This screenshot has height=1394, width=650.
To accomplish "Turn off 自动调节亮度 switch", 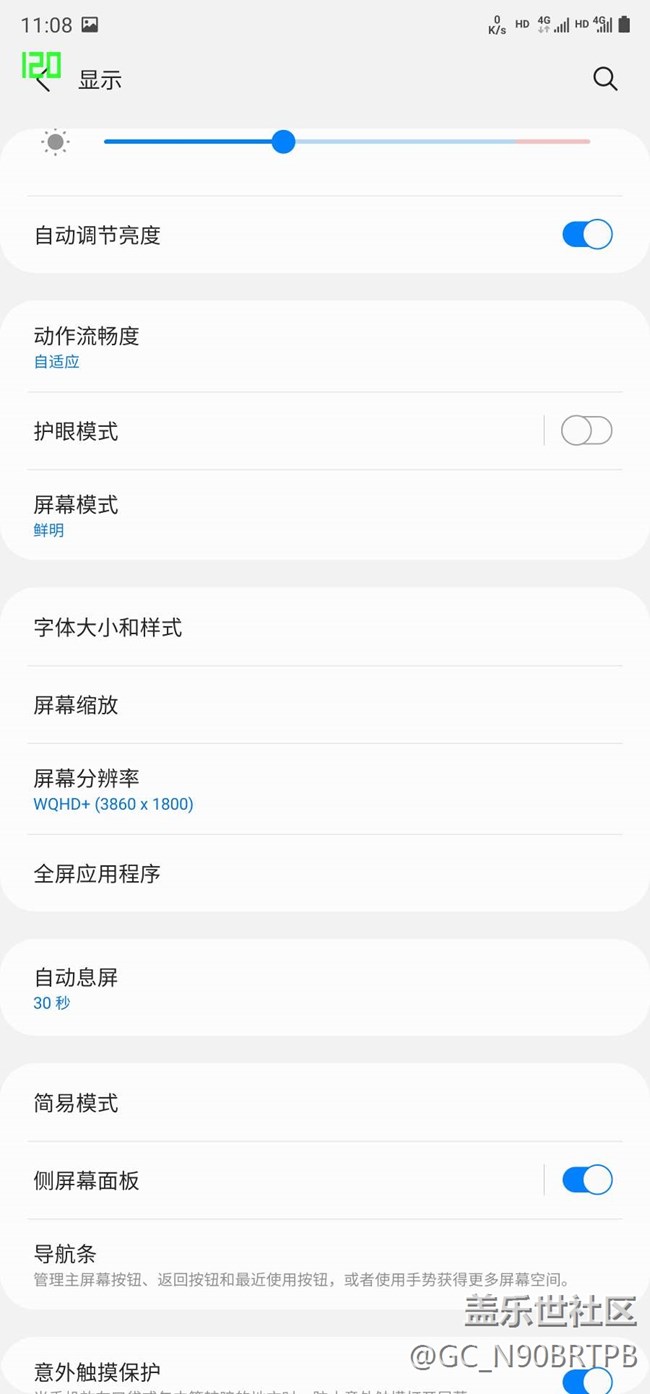I will pos(587,235).
